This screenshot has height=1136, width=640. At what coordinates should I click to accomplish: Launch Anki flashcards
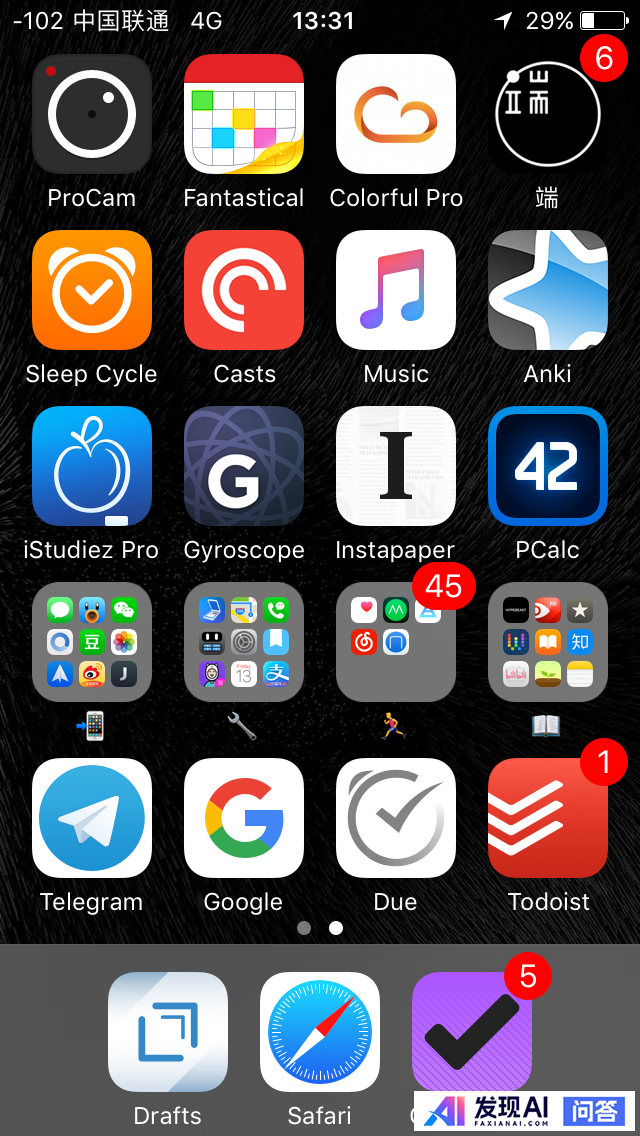(548, 290)
